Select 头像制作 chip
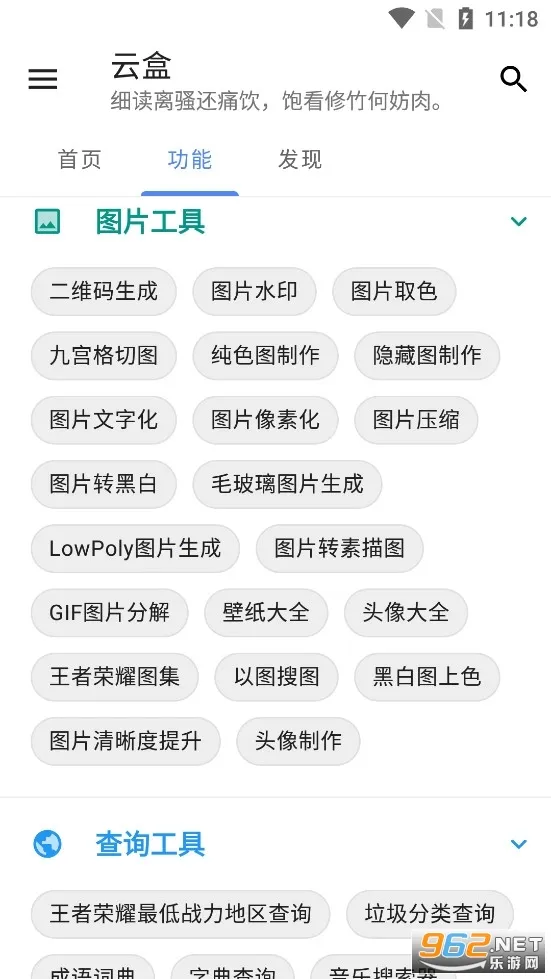The image size is (551, 979). 298,741
